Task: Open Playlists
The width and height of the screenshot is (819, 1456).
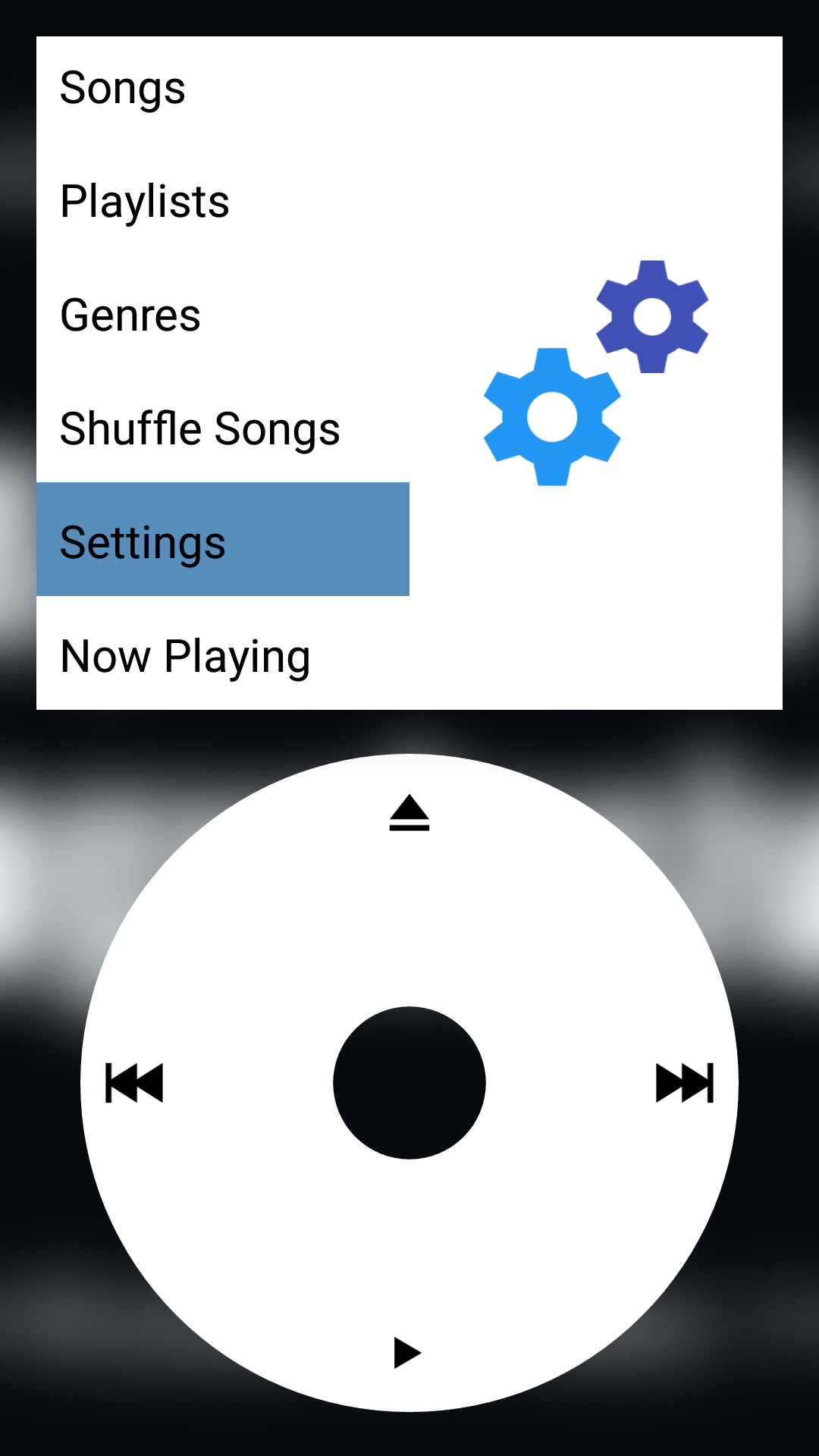Action: 223,202
